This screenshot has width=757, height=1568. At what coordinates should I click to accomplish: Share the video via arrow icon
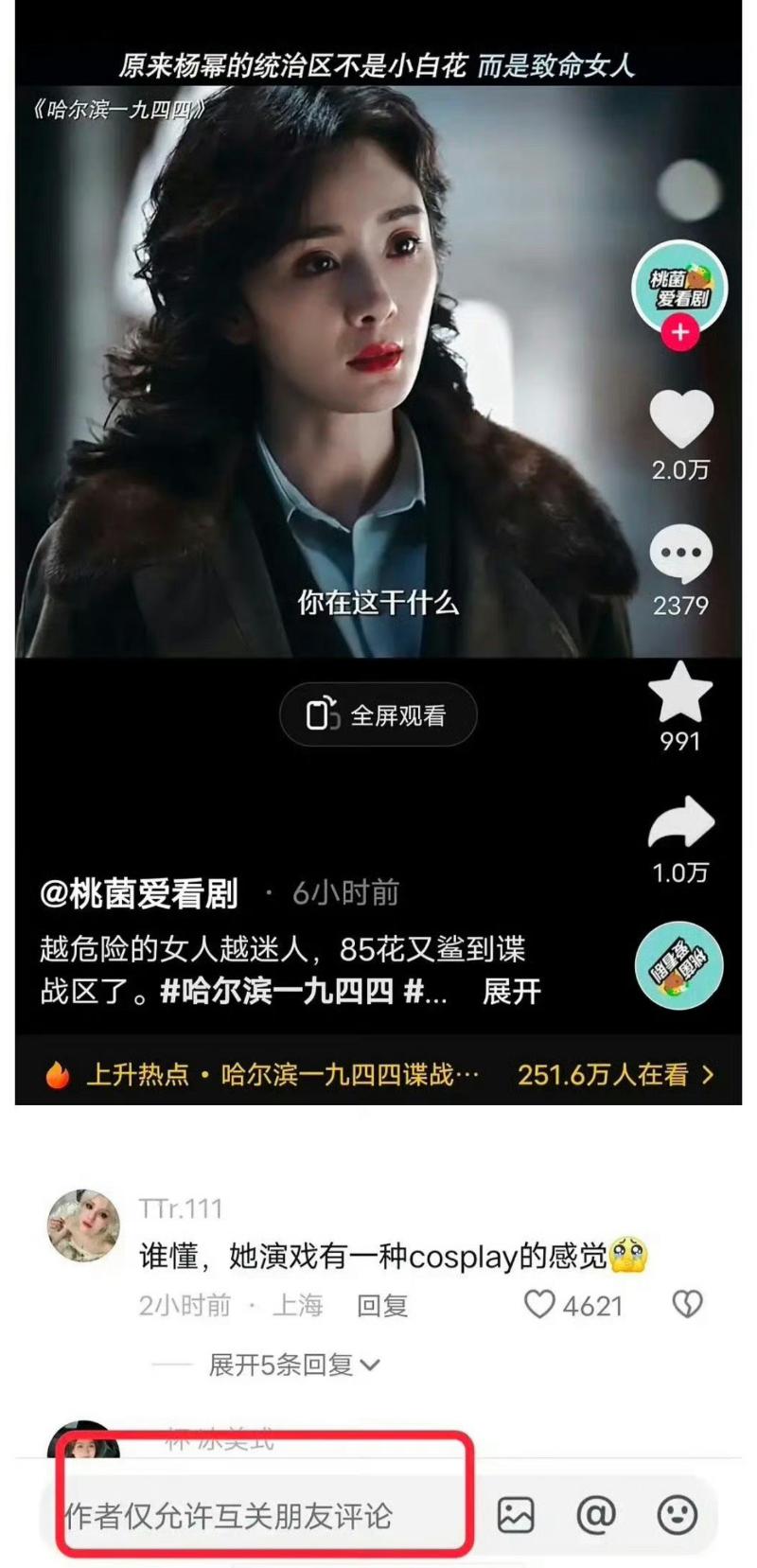[680, 821]
